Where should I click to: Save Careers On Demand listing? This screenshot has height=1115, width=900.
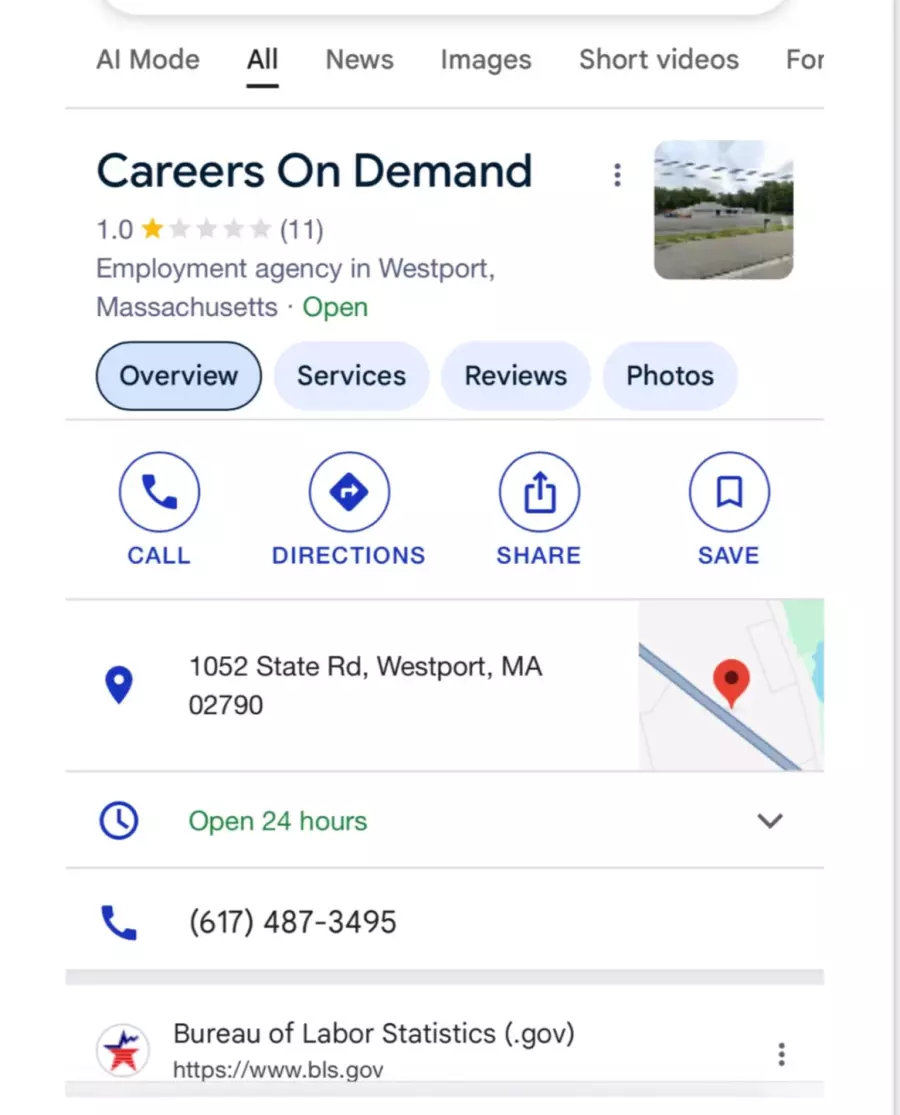(x=729, y=510)
